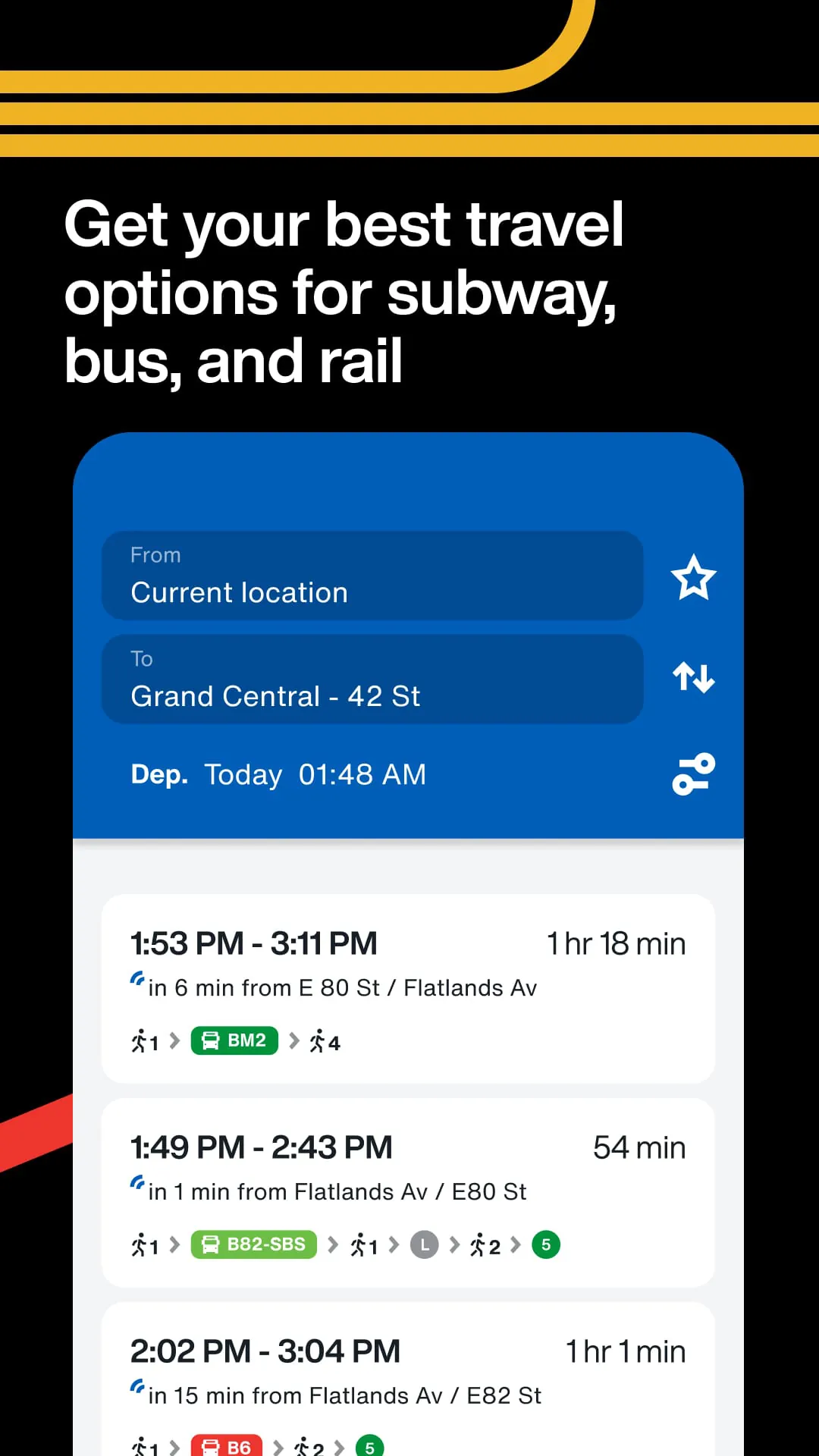
Task: Edit the From field showing Current location
Action: pyautogui.click(x=372, y=576)
